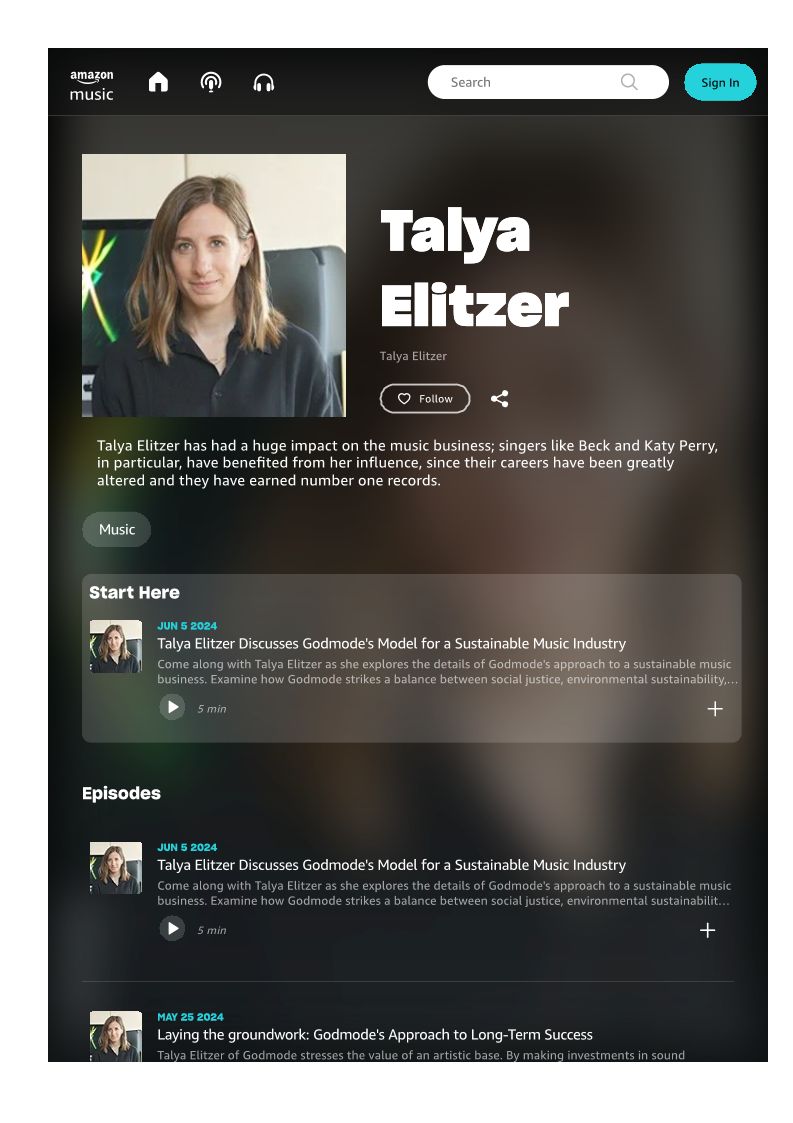The height and width of the screenshot is (1123, 793).
Task: Tap the Search field
Action: pos(548,82)
